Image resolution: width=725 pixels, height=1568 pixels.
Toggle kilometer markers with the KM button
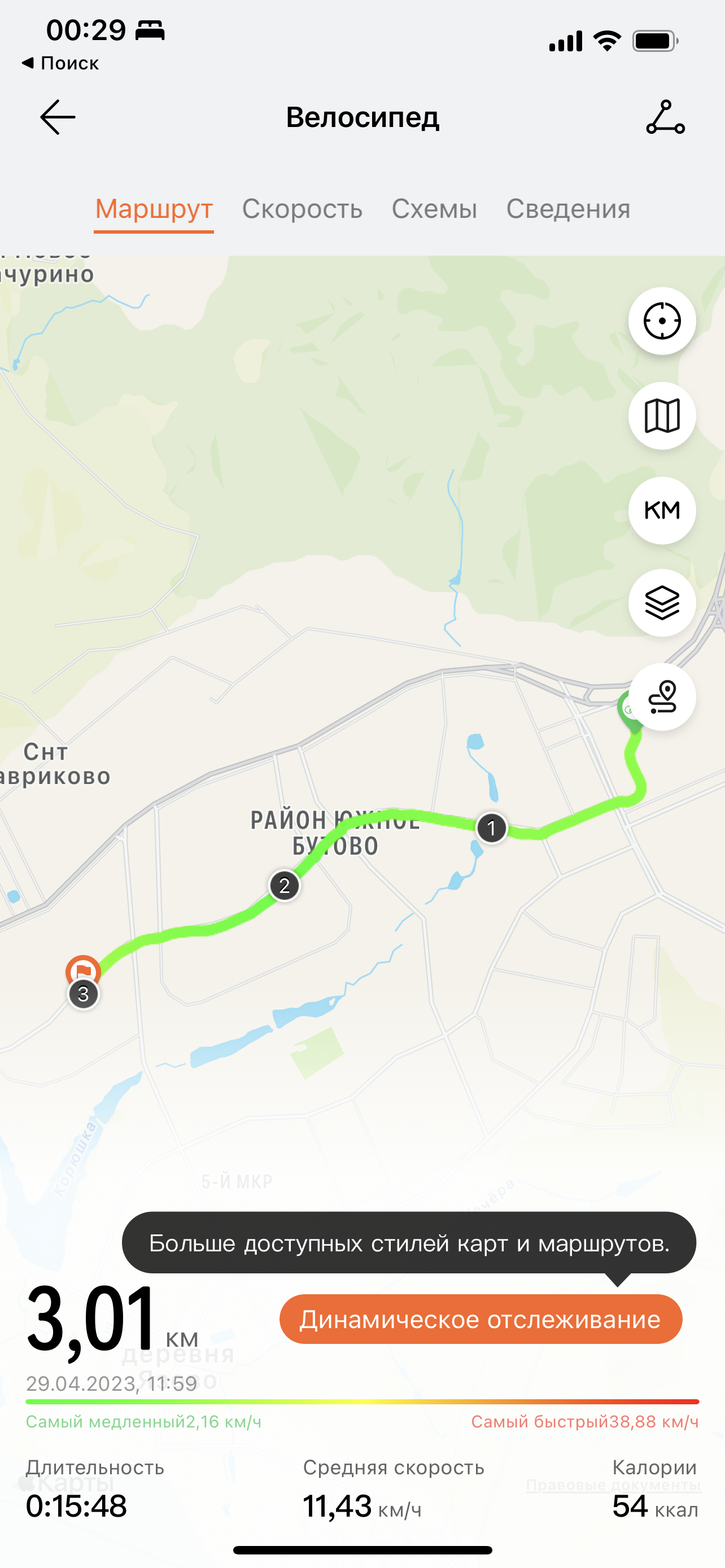pos(662,510)
